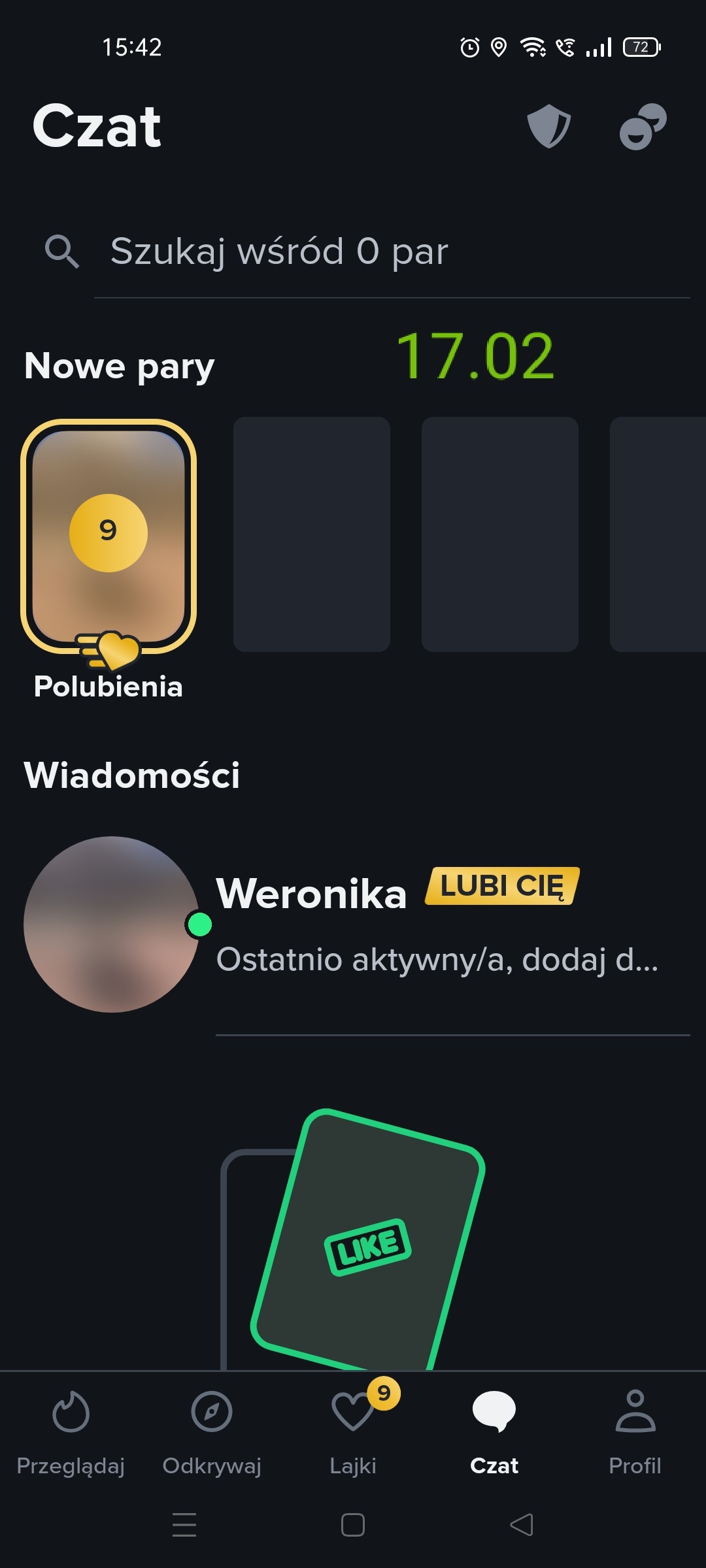Switch to the Przeglądaj tab

click(x=71, y=1432)
